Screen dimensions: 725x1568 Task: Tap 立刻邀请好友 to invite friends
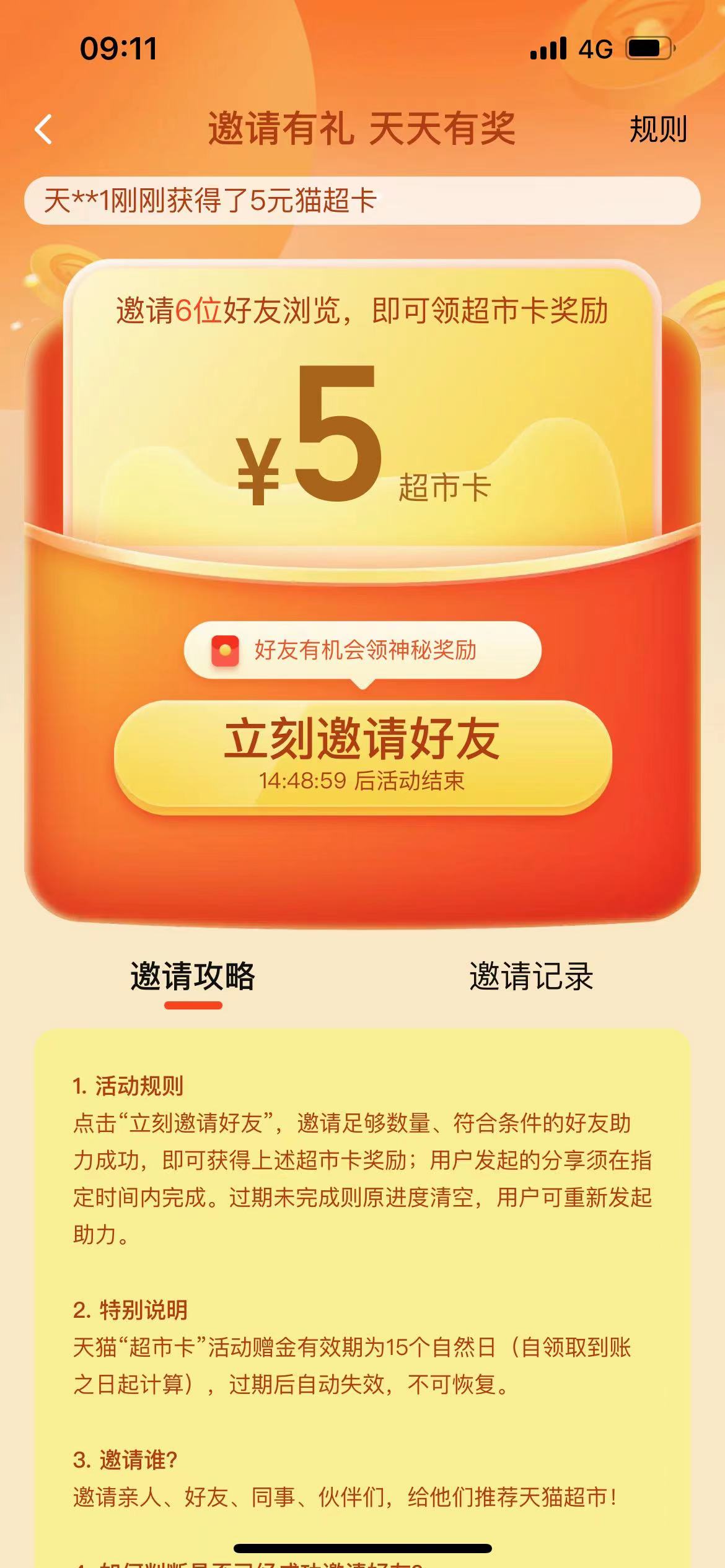coord(362,754)
